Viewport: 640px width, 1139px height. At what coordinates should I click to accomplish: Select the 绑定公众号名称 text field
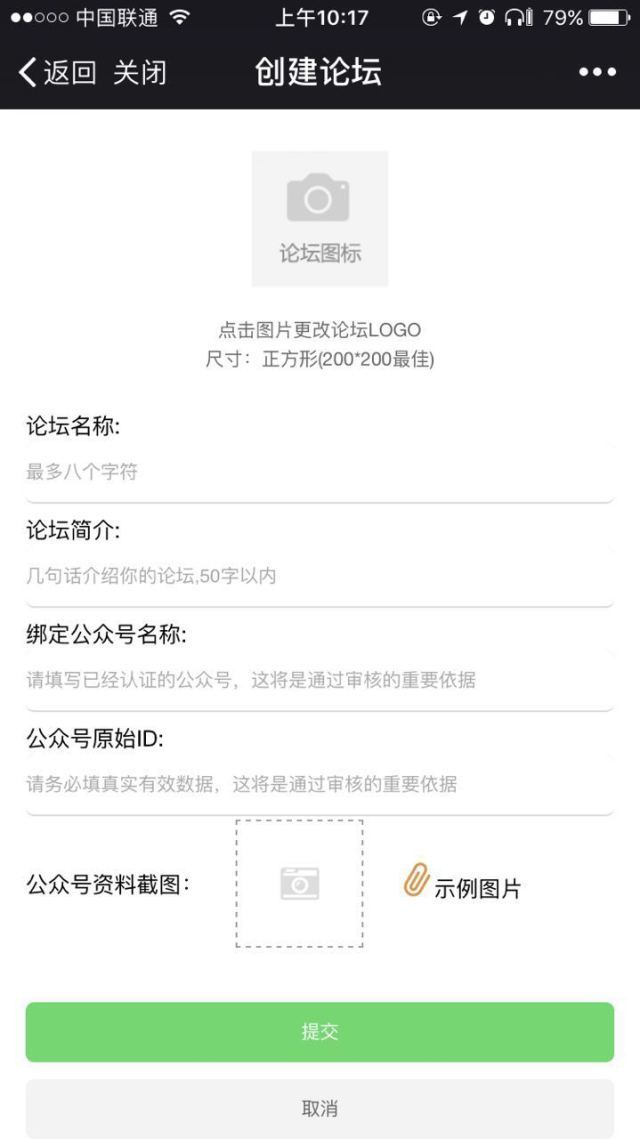coord(319,680)
